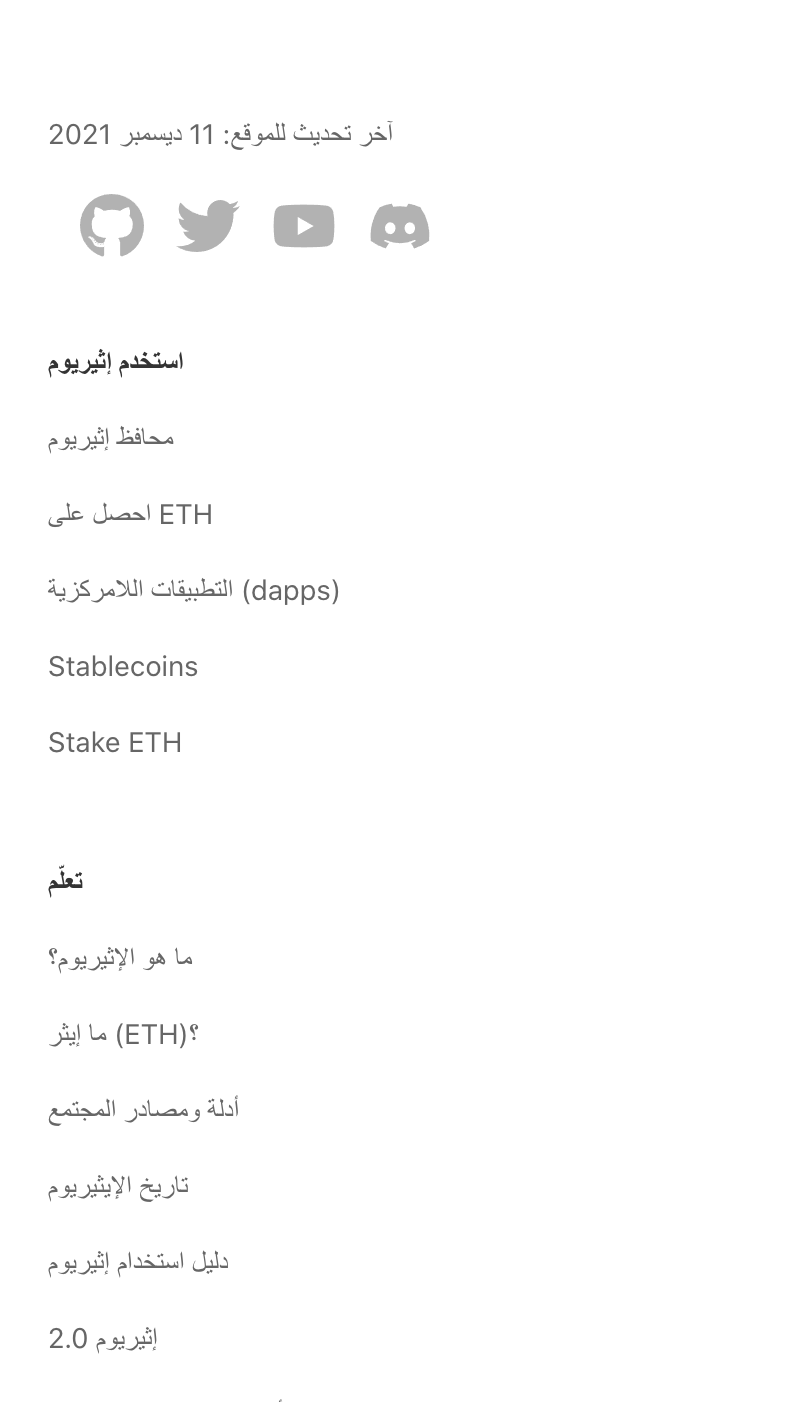Screen dimensions: 812x1402
Task: Go to التطبيقات اللامركزية (dapps)
Action: (x=194, y=590)
